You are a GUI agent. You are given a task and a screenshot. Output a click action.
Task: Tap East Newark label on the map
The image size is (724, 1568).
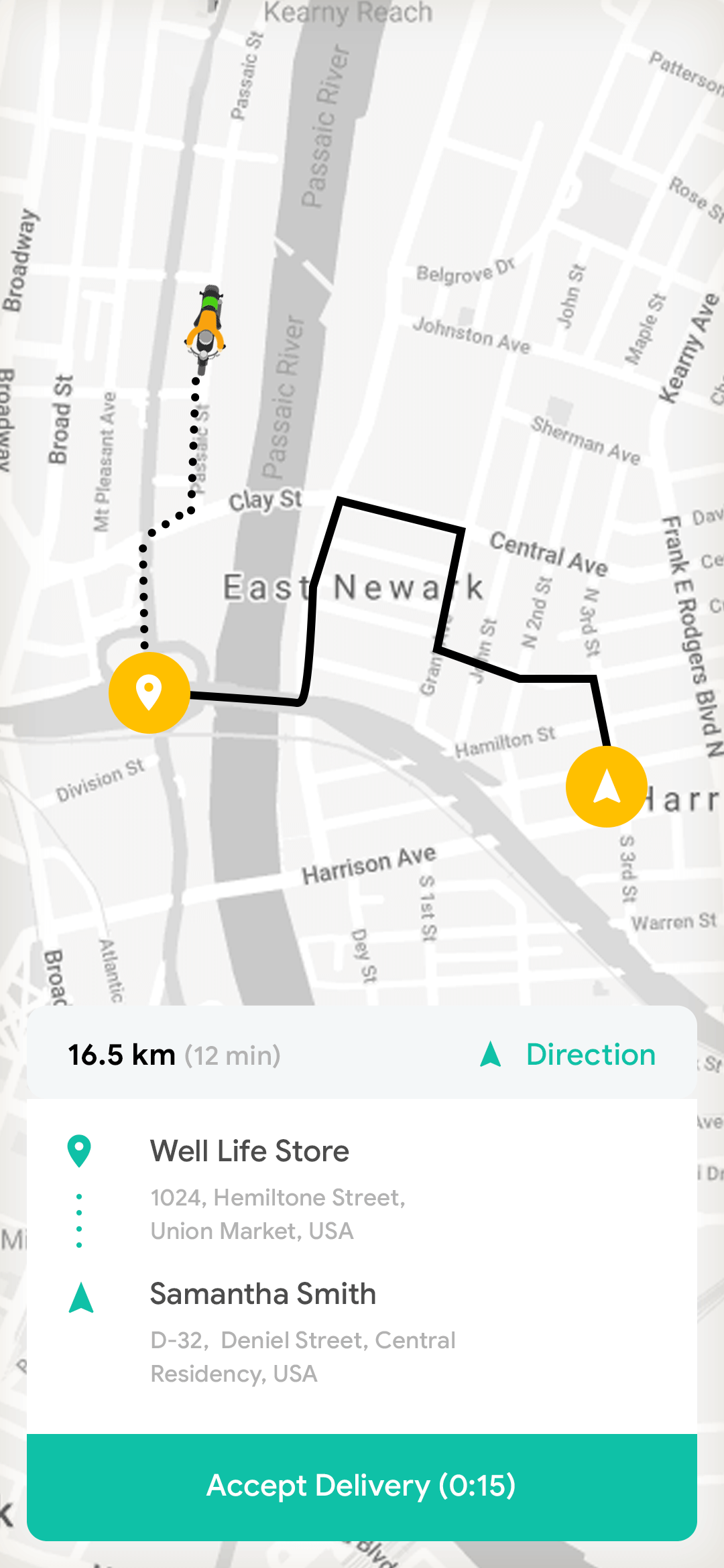point(354,586)
